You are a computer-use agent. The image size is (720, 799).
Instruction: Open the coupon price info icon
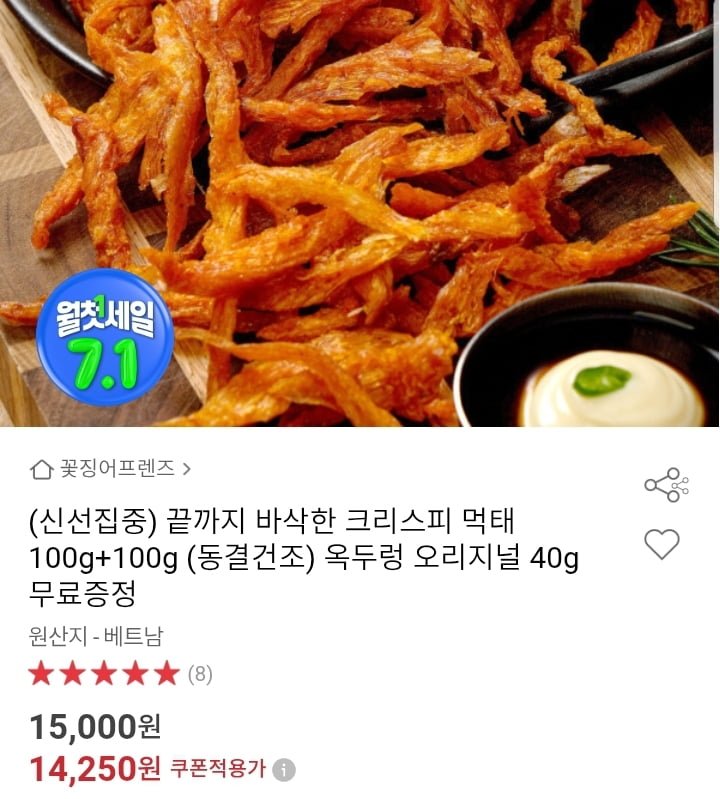click(x=285, y=770)
